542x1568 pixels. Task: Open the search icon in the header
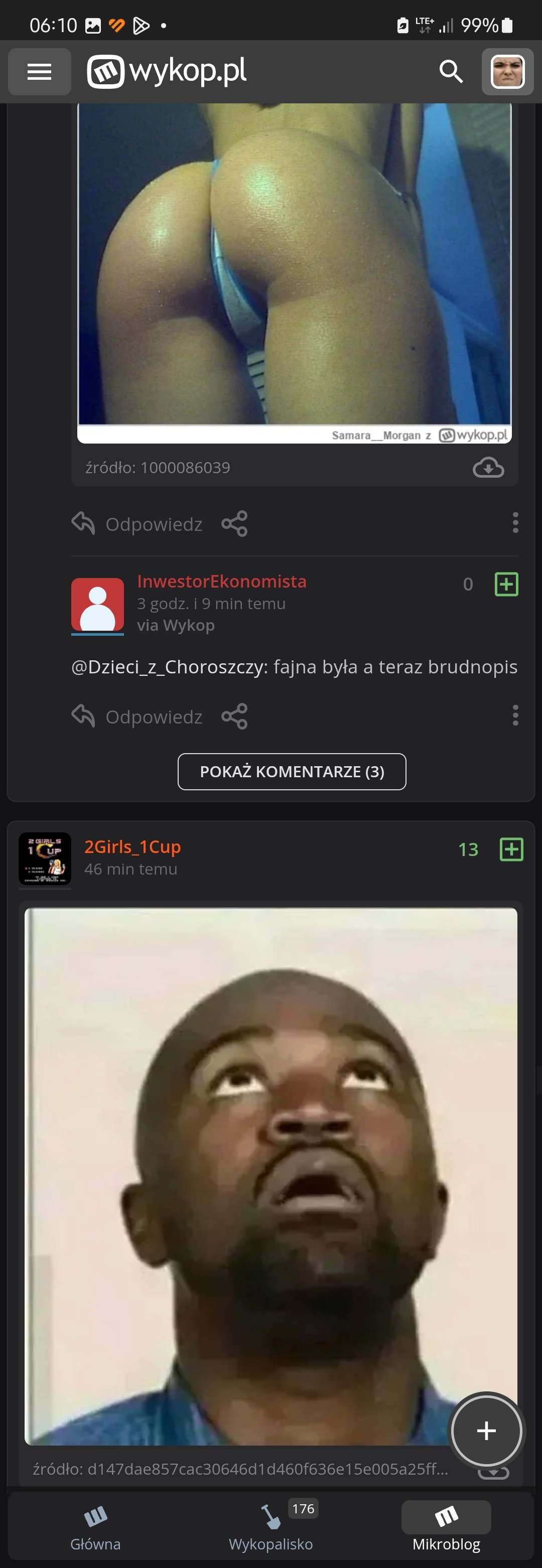click(451, 72)
